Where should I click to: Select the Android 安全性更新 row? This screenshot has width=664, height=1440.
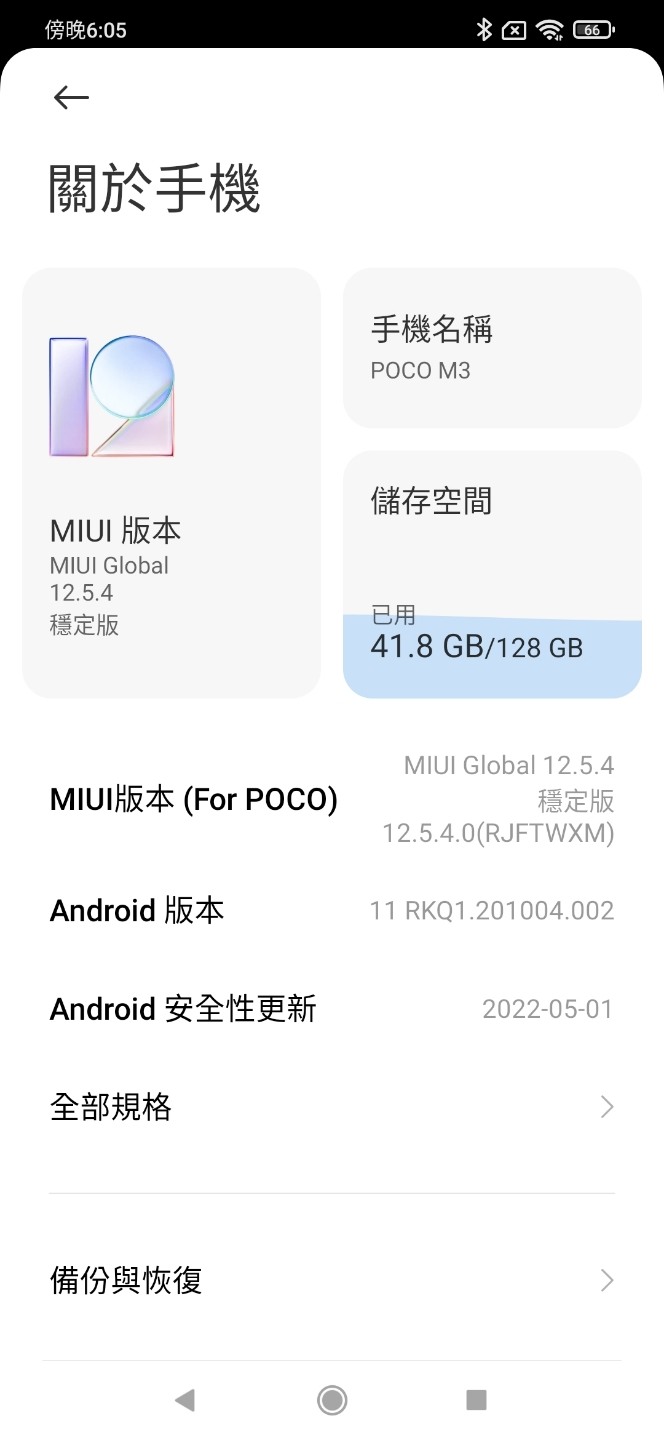[x=332, y=1009]
